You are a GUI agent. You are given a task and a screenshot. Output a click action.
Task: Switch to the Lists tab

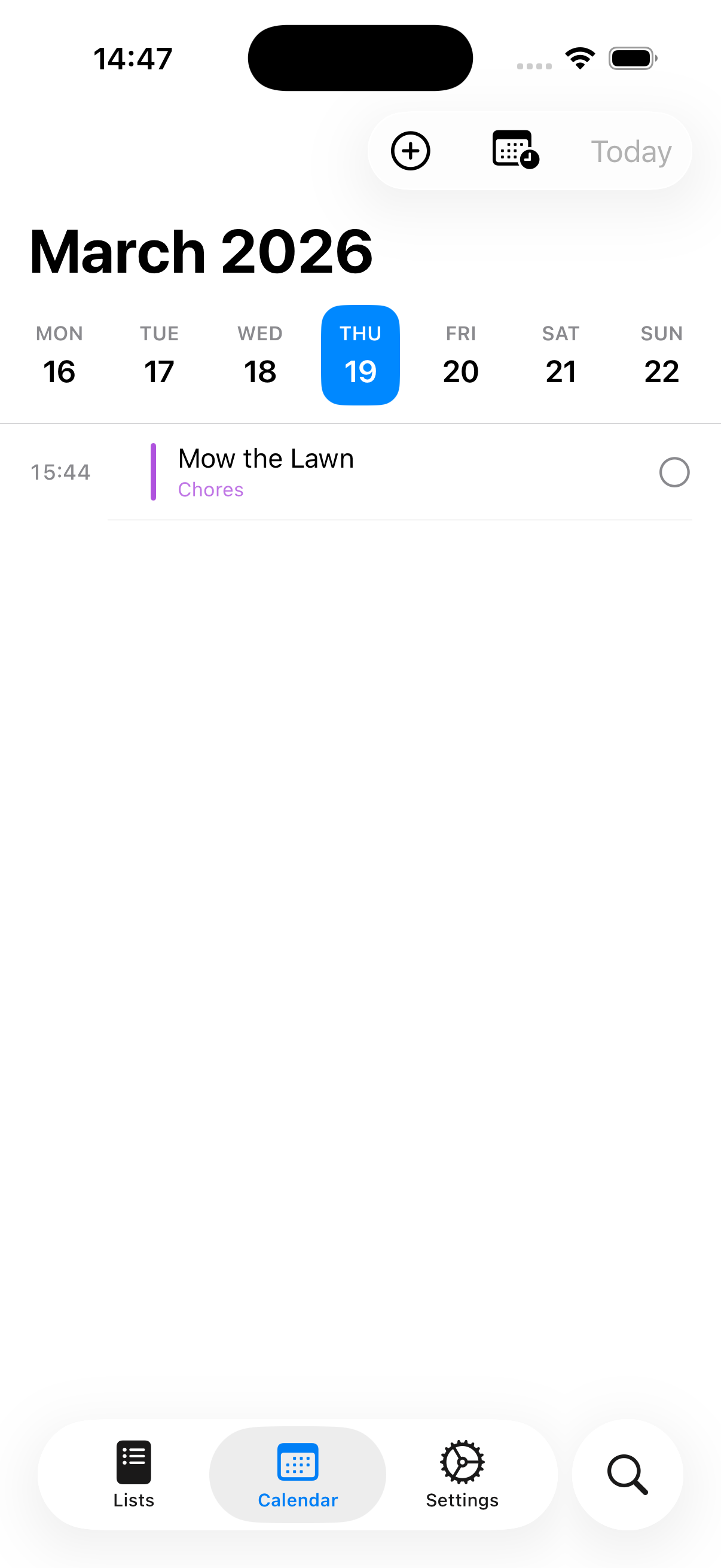click(x=134, y=1474)
